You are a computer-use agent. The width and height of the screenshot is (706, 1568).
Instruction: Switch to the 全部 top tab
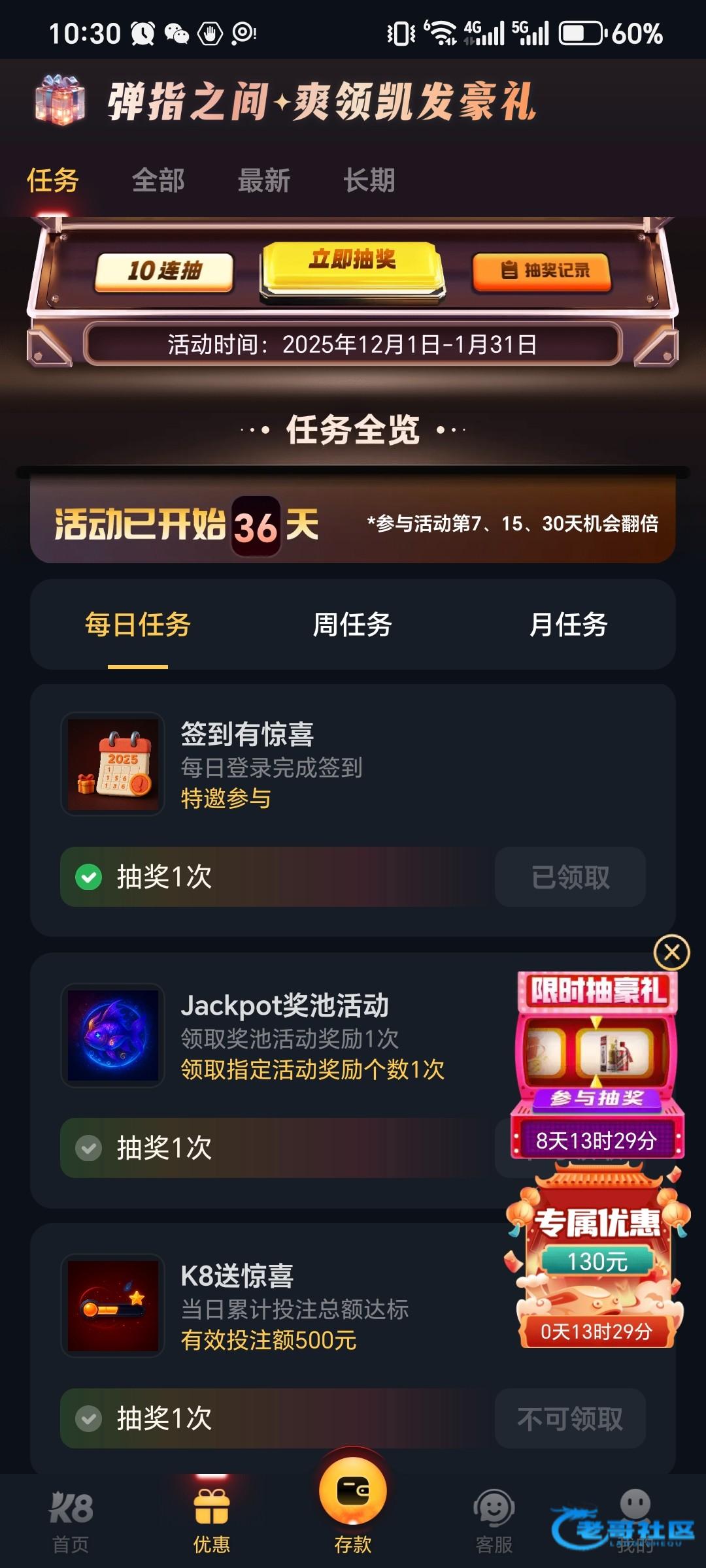[158, 180]
